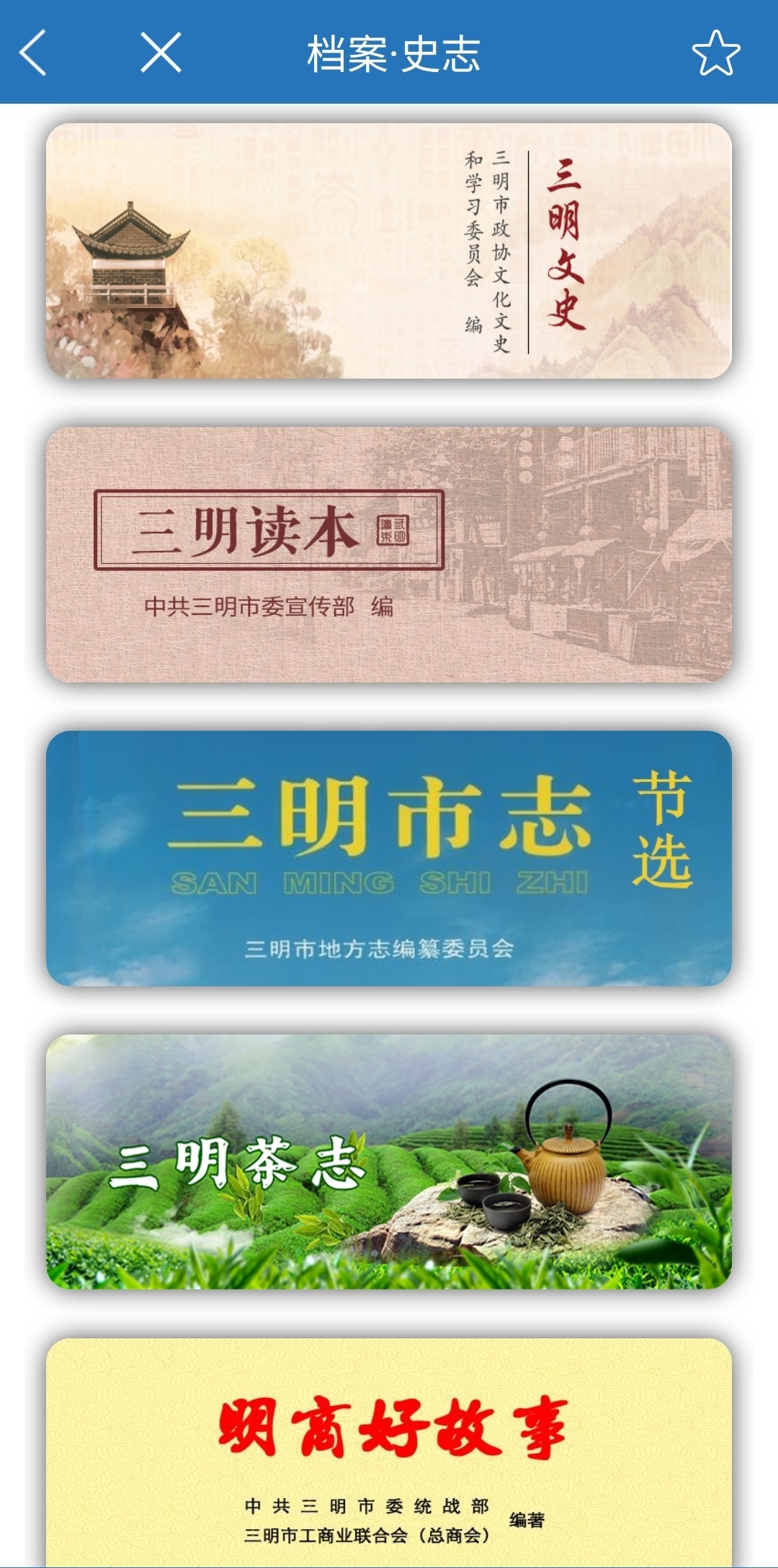The width and height of the screenshot is (778, 1568).
Task: Close the 档案·史志 page
Action: coord(161,53)
